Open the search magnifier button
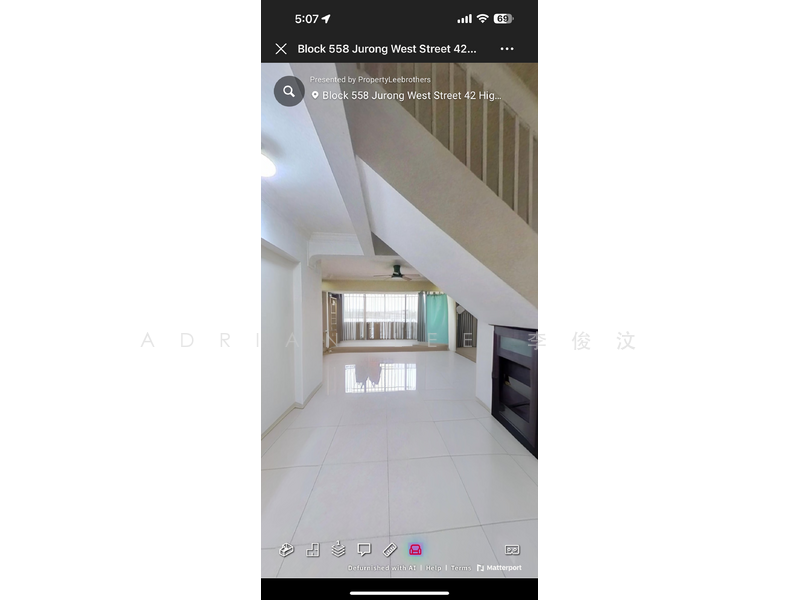Screen dimensions: 800x600 point(289,91)
